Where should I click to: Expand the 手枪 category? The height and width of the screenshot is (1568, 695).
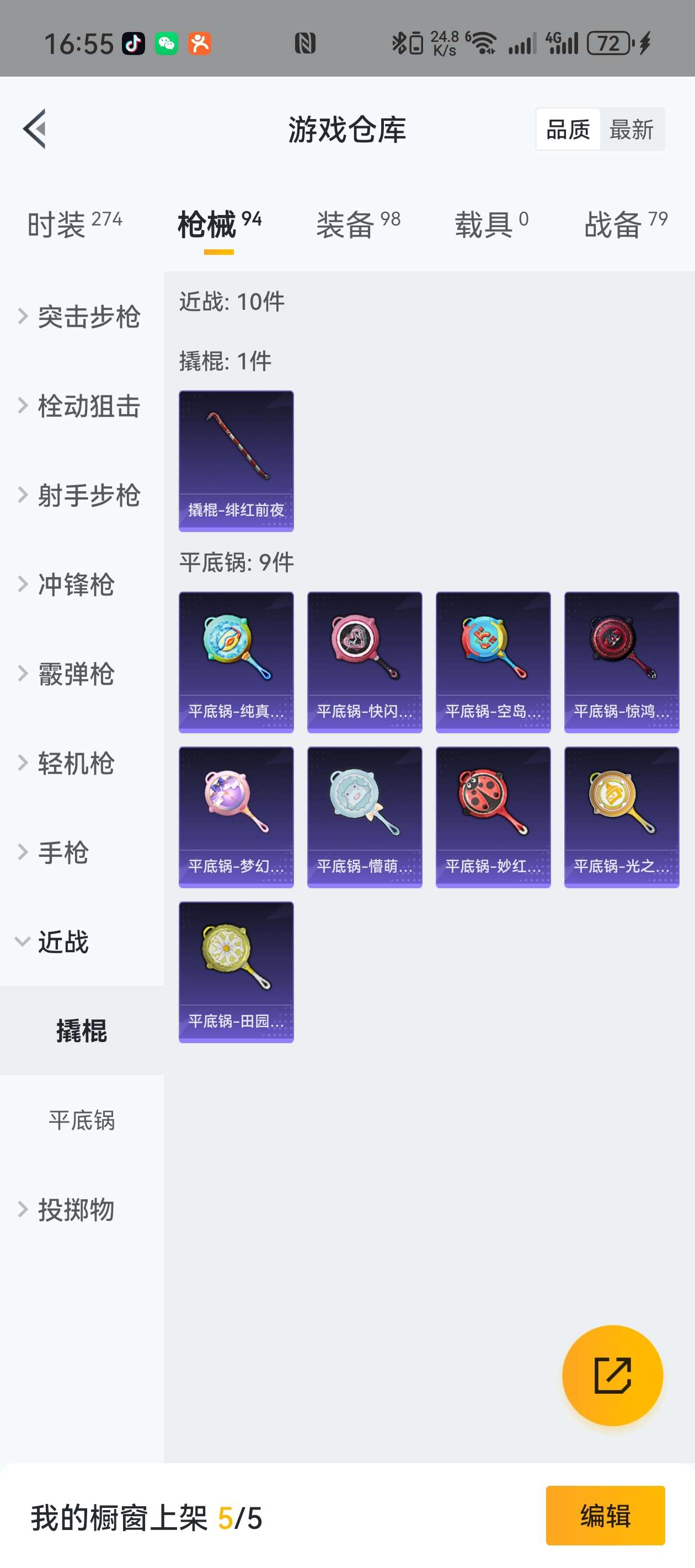click(64, 852)
